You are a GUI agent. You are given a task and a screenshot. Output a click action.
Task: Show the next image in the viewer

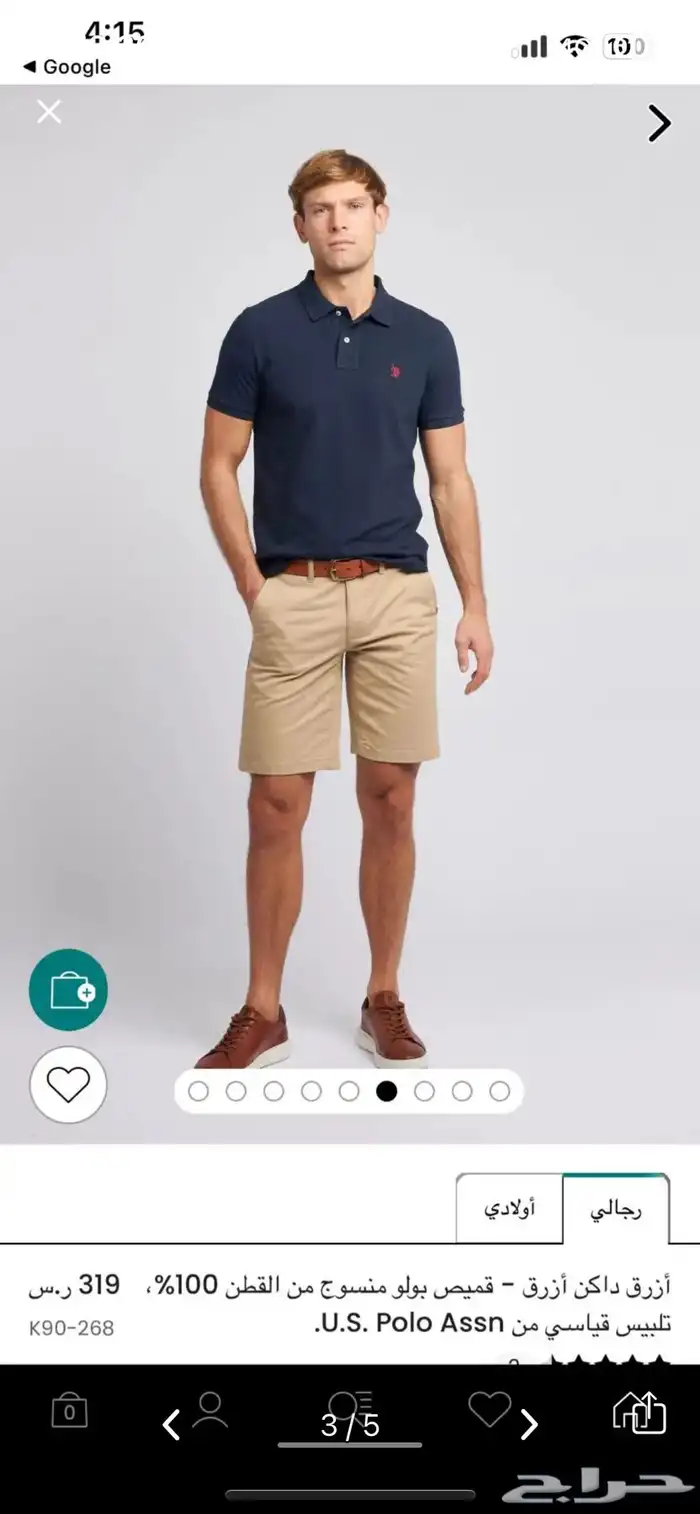click(x=529, y=1425)
